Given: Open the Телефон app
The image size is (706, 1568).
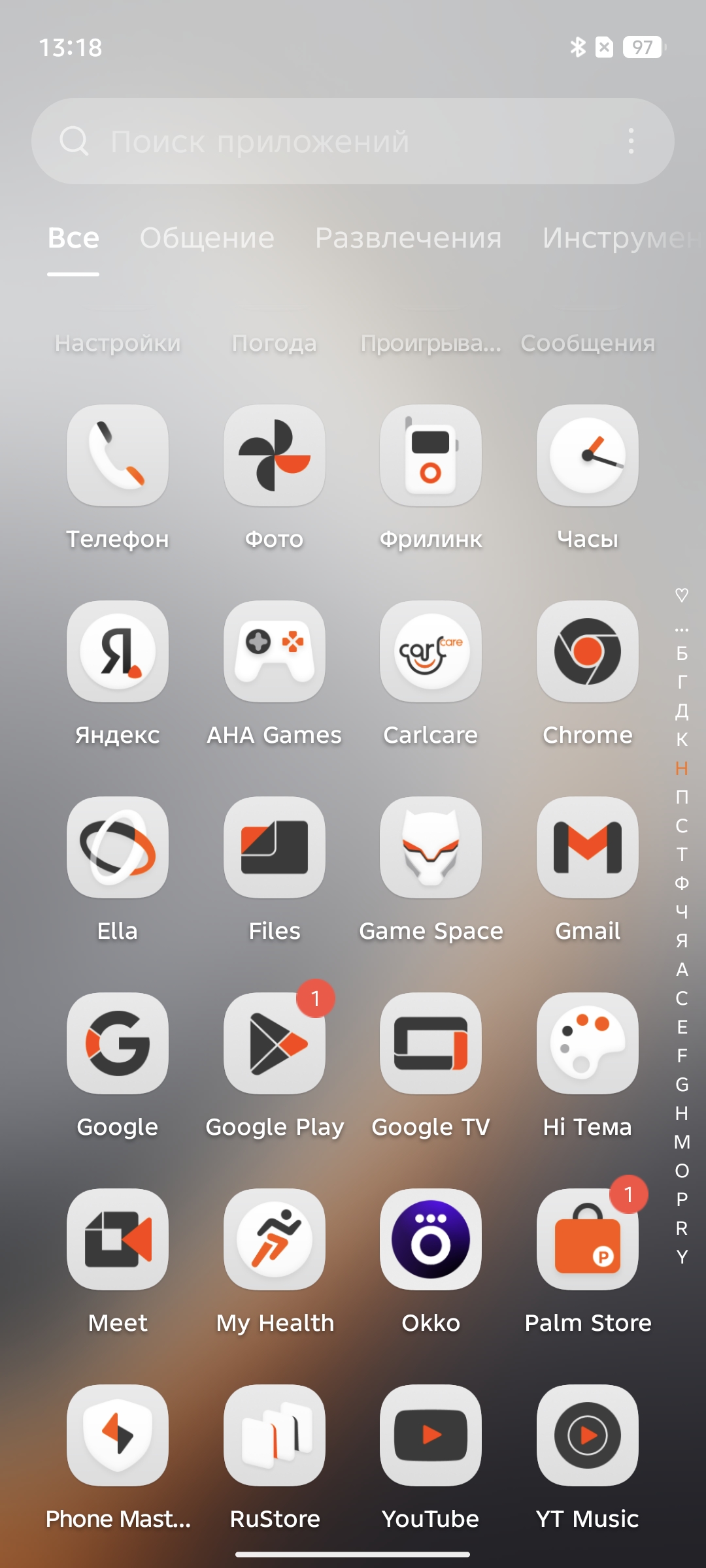Looking at the screenshot, I should click(118, 456).
